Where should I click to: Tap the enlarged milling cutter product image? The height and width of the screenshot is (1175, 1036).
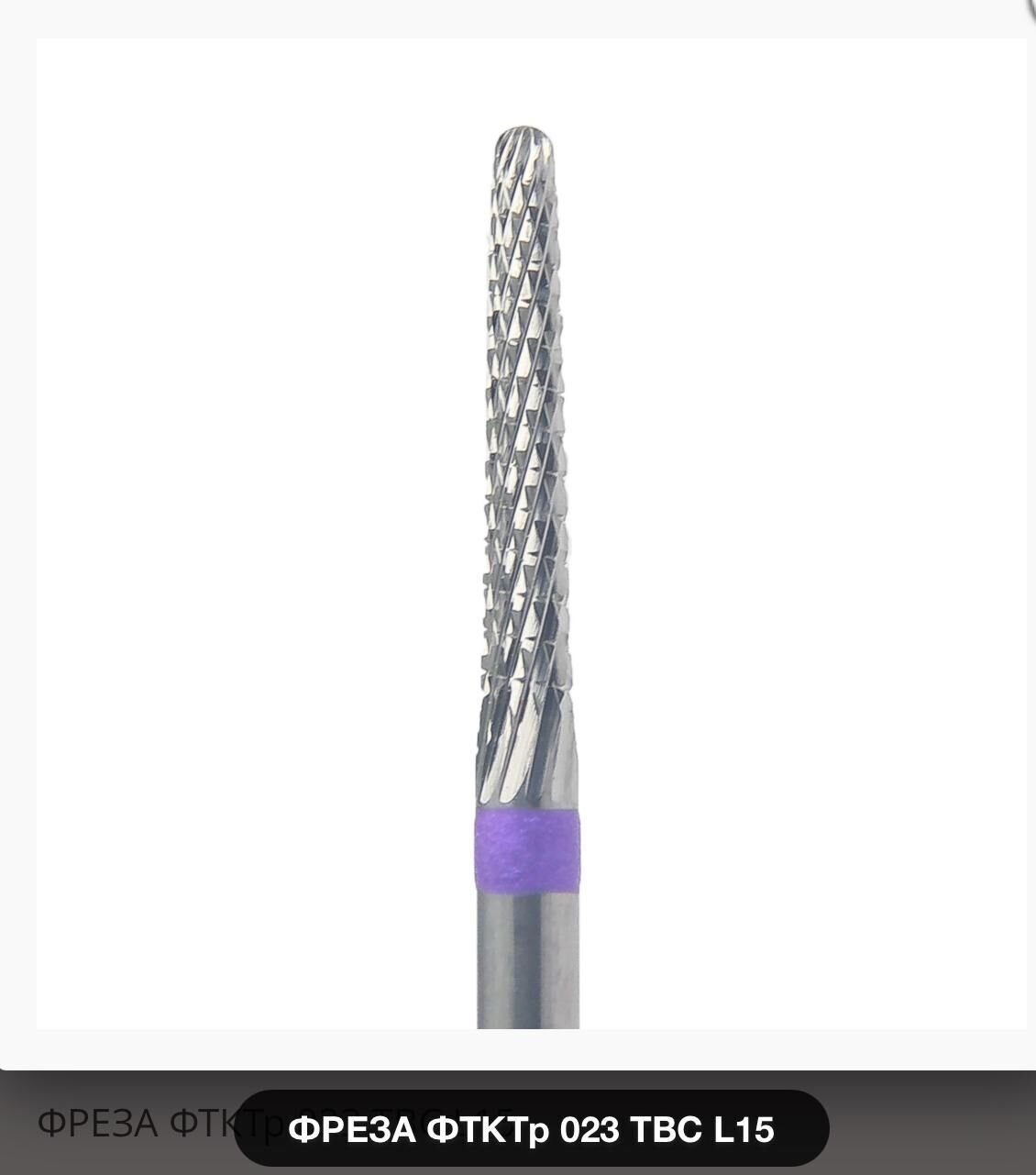click(x=529, y=532)
